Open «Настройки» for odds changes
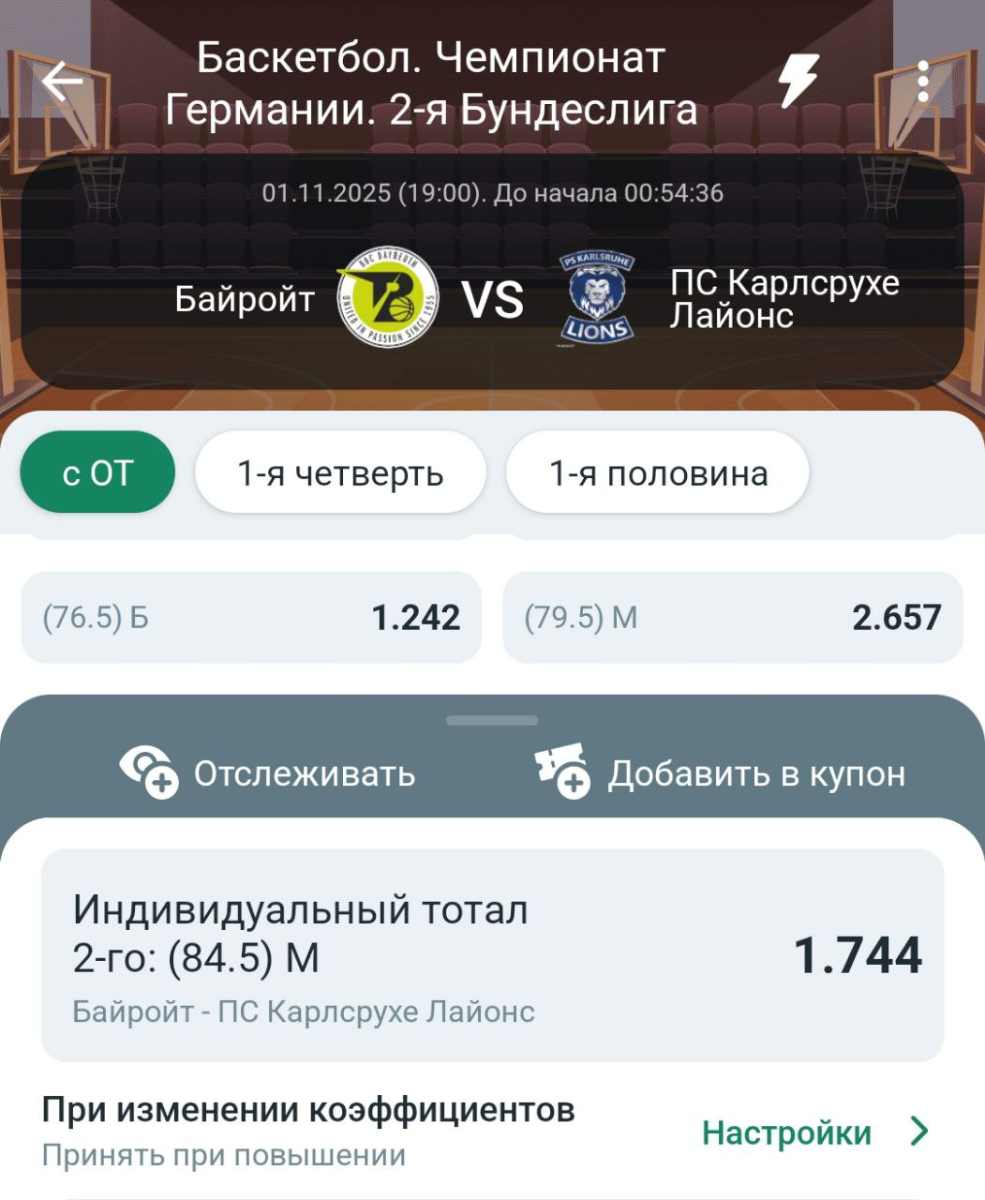 [x=815, y=1132]
